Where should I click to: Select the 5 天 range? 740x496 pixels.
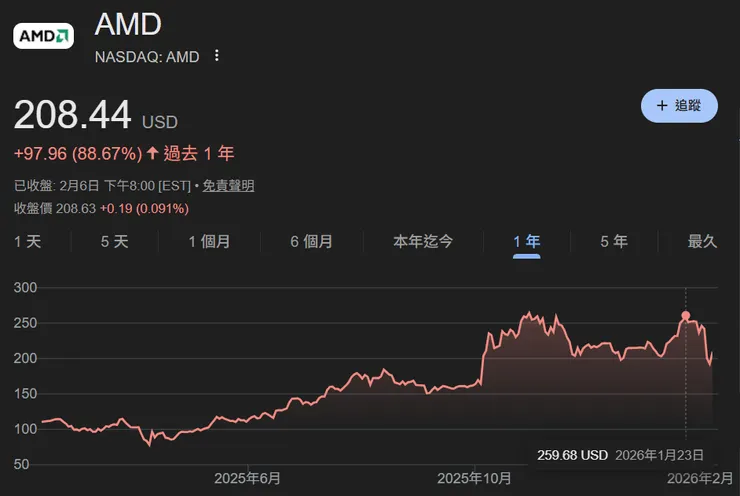click(x=114, y=242)
